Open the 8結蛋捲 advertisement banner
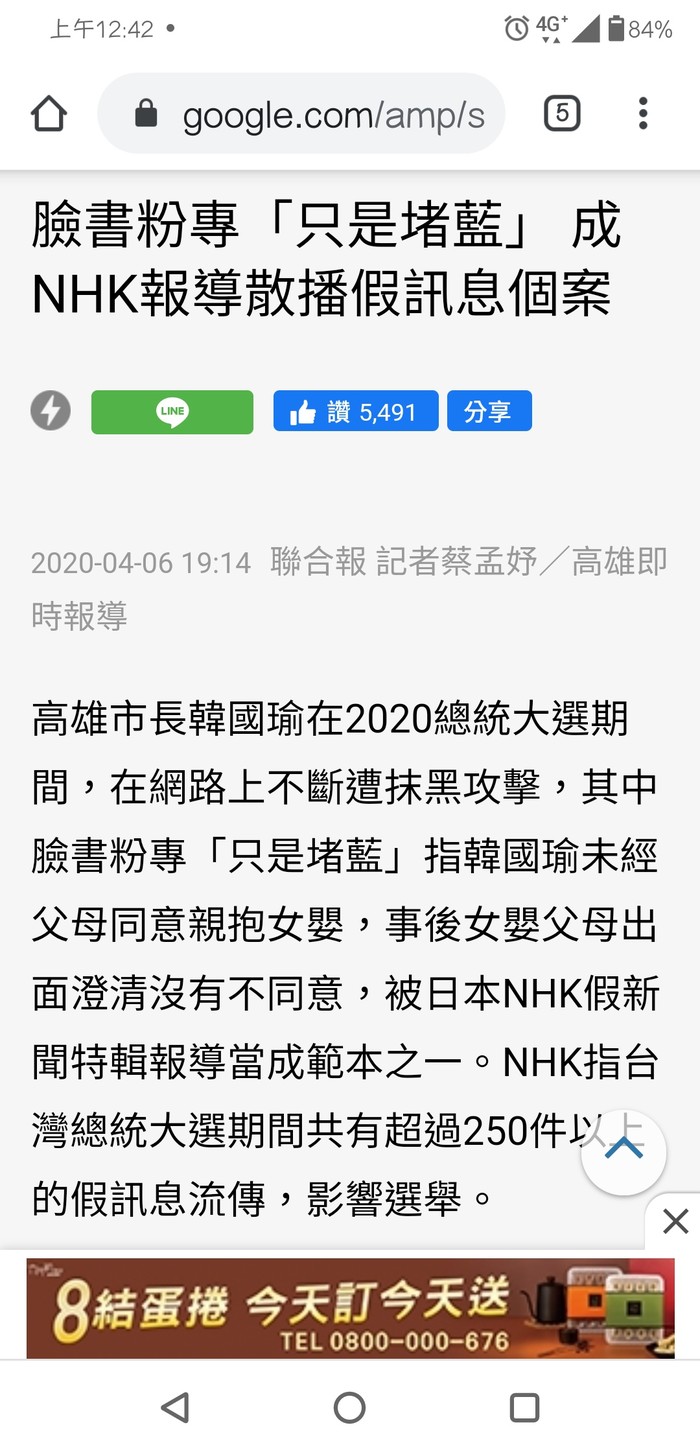The width and height of the screenshot is (700, 1456). 350,1309
